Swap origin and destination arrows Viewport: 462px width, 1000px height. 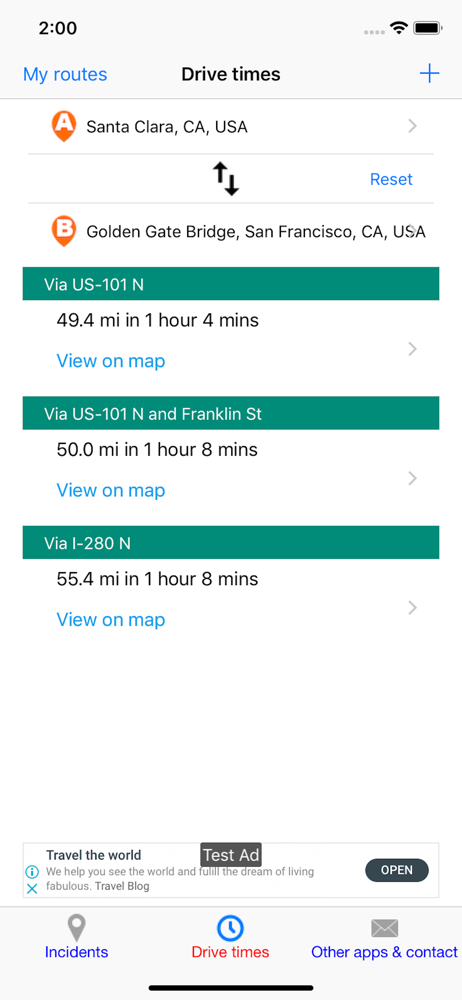[225, 179]
